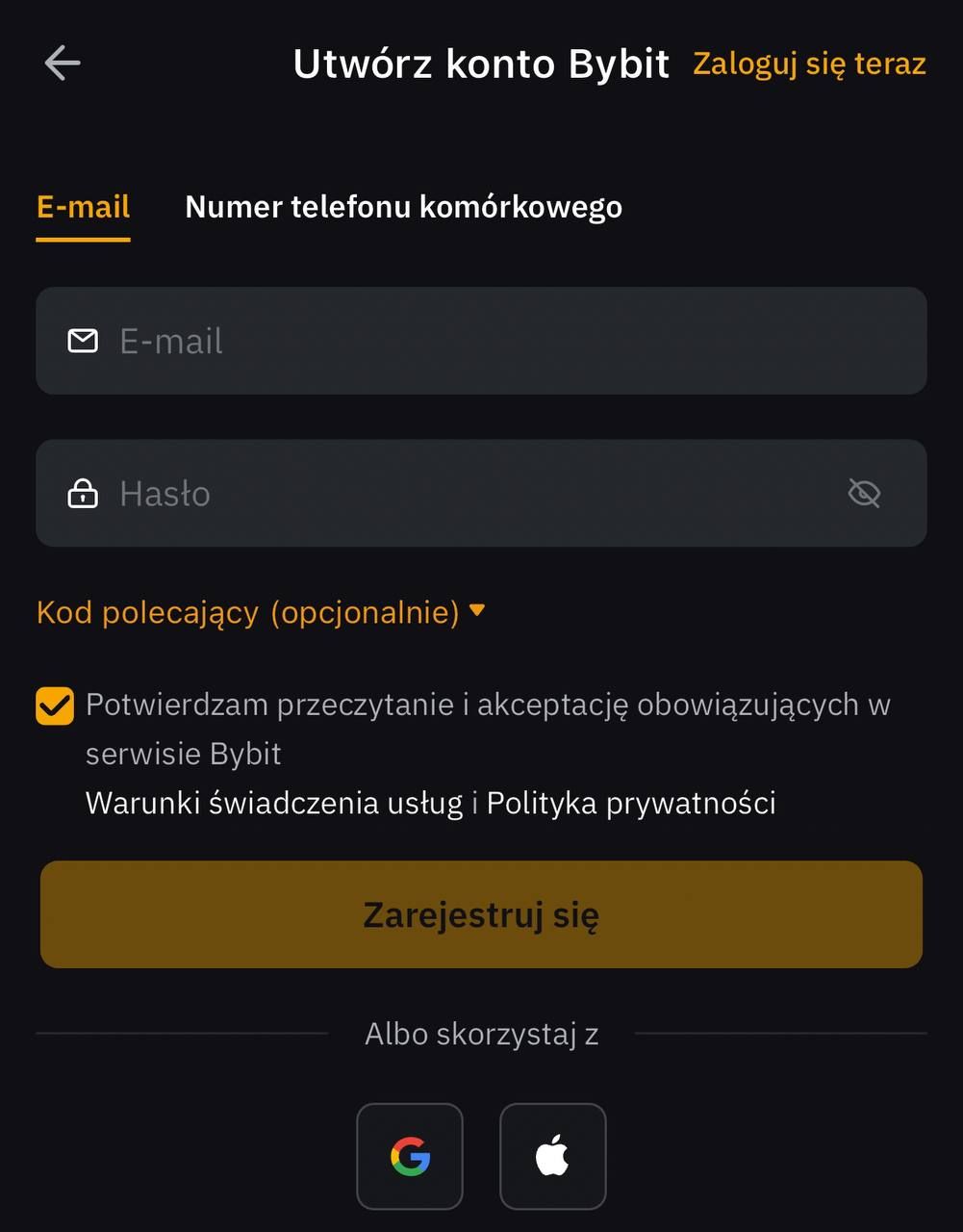963x1232 pixels.
Task: Open Warunki świadczenia usług link
Action: point(274,803)
